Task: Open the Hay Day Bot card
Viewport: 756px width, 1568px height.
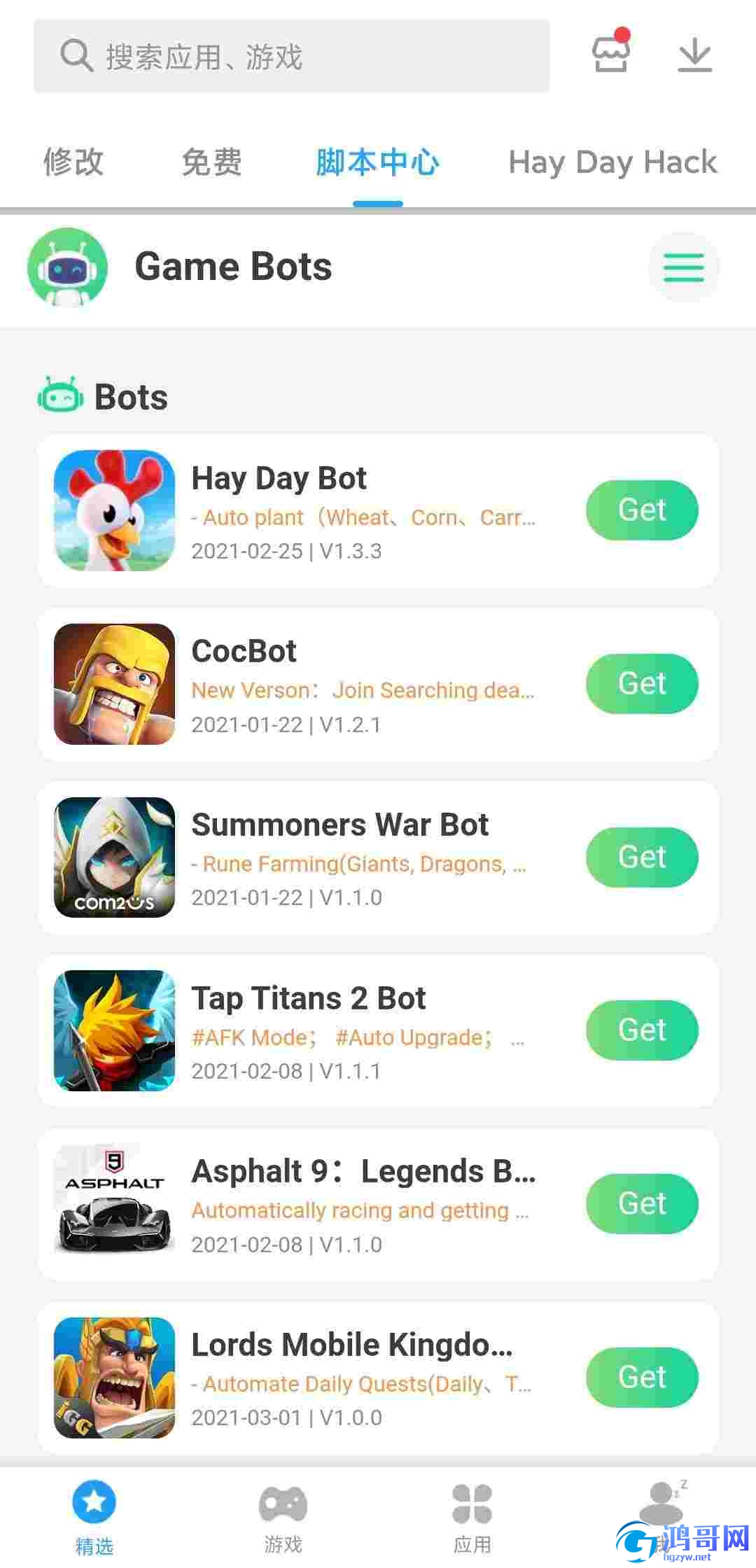Action: coord(350,511)
